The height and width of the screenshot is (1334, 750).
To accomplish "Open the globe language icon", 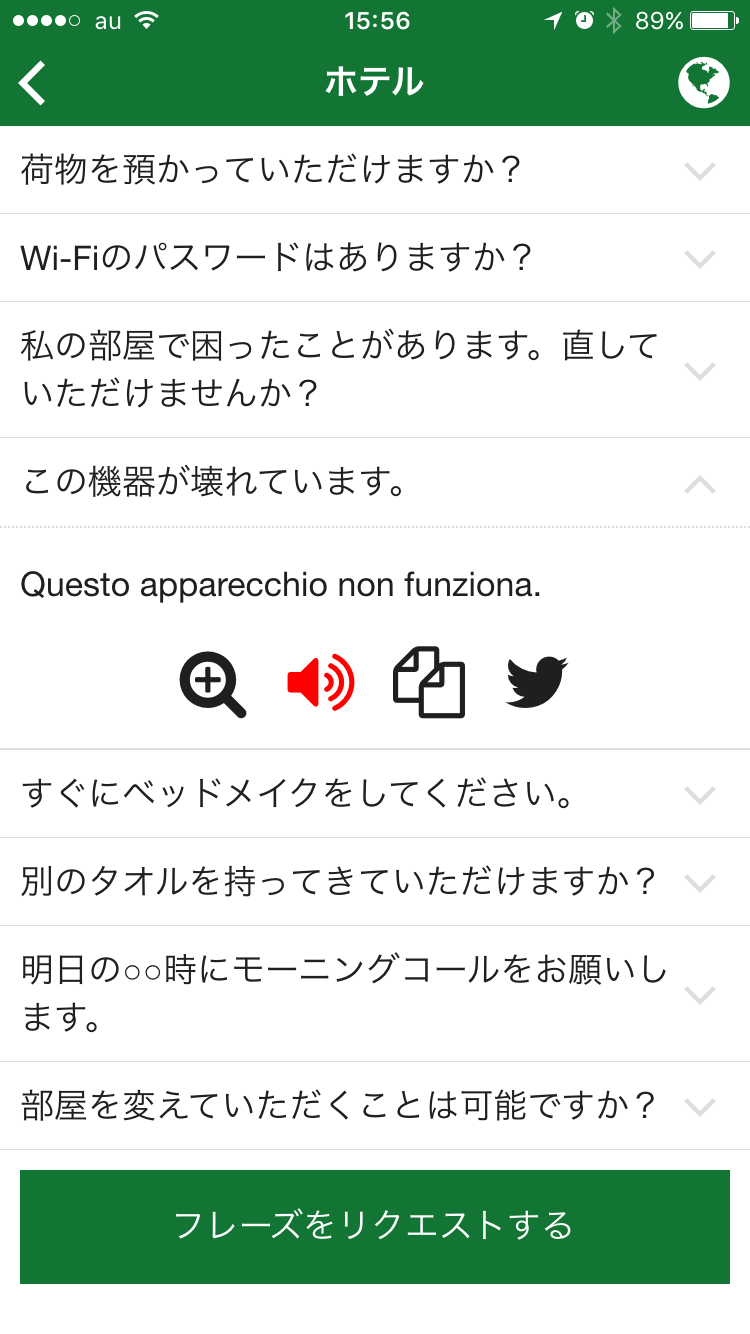I will point(704,83).
